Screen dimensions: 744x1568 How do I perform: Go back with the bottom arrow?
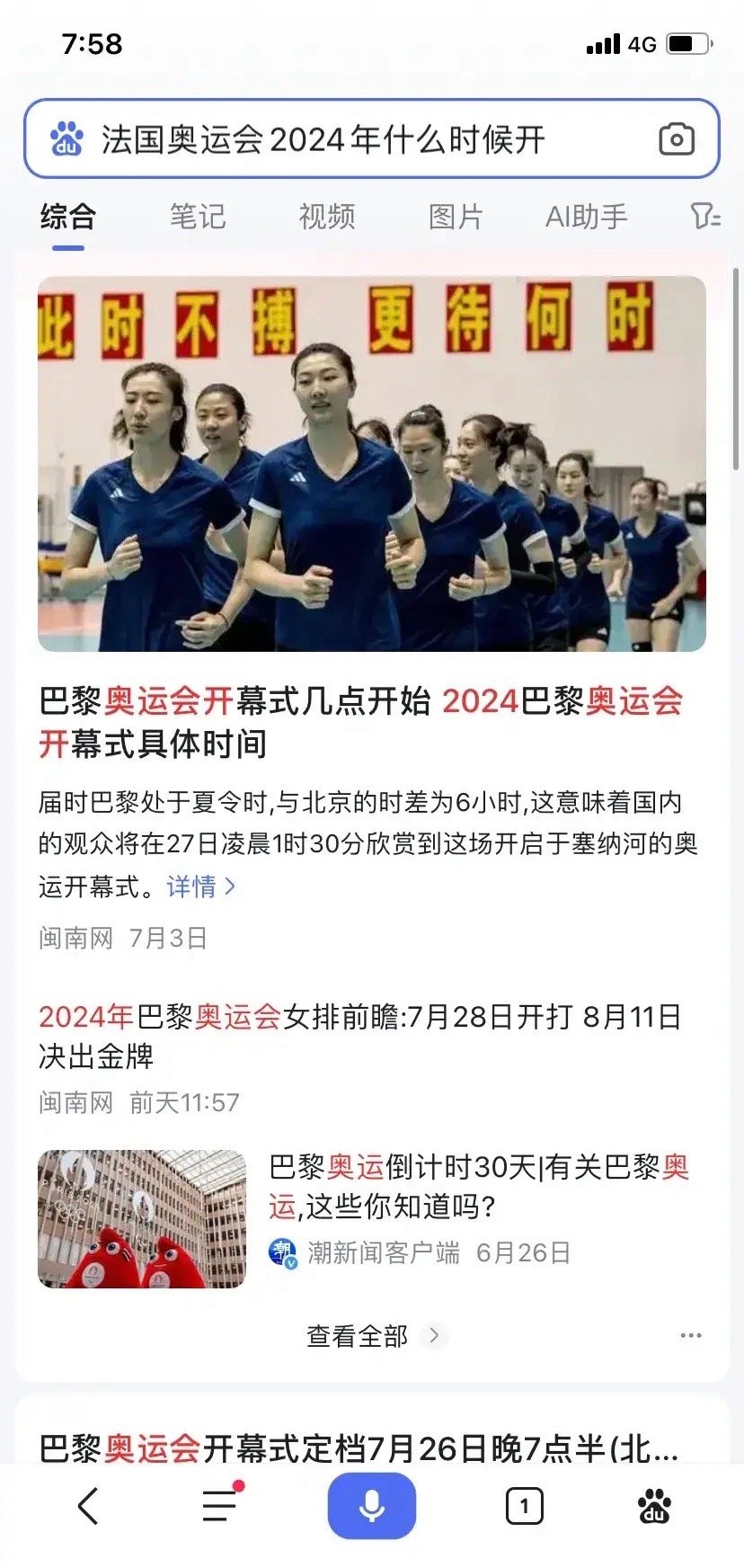(88, 1506)
